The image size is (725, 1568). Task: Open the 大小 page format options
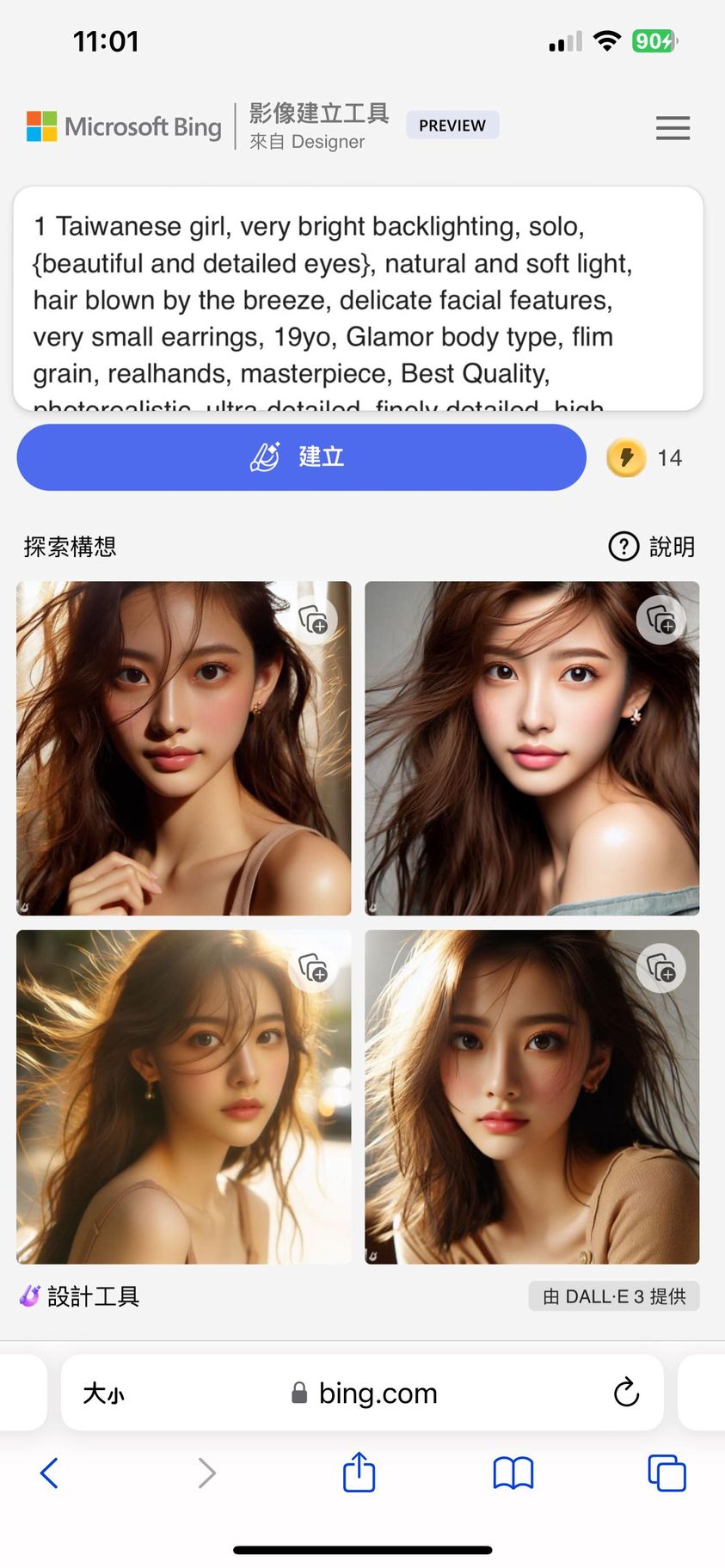(103, 1393)
